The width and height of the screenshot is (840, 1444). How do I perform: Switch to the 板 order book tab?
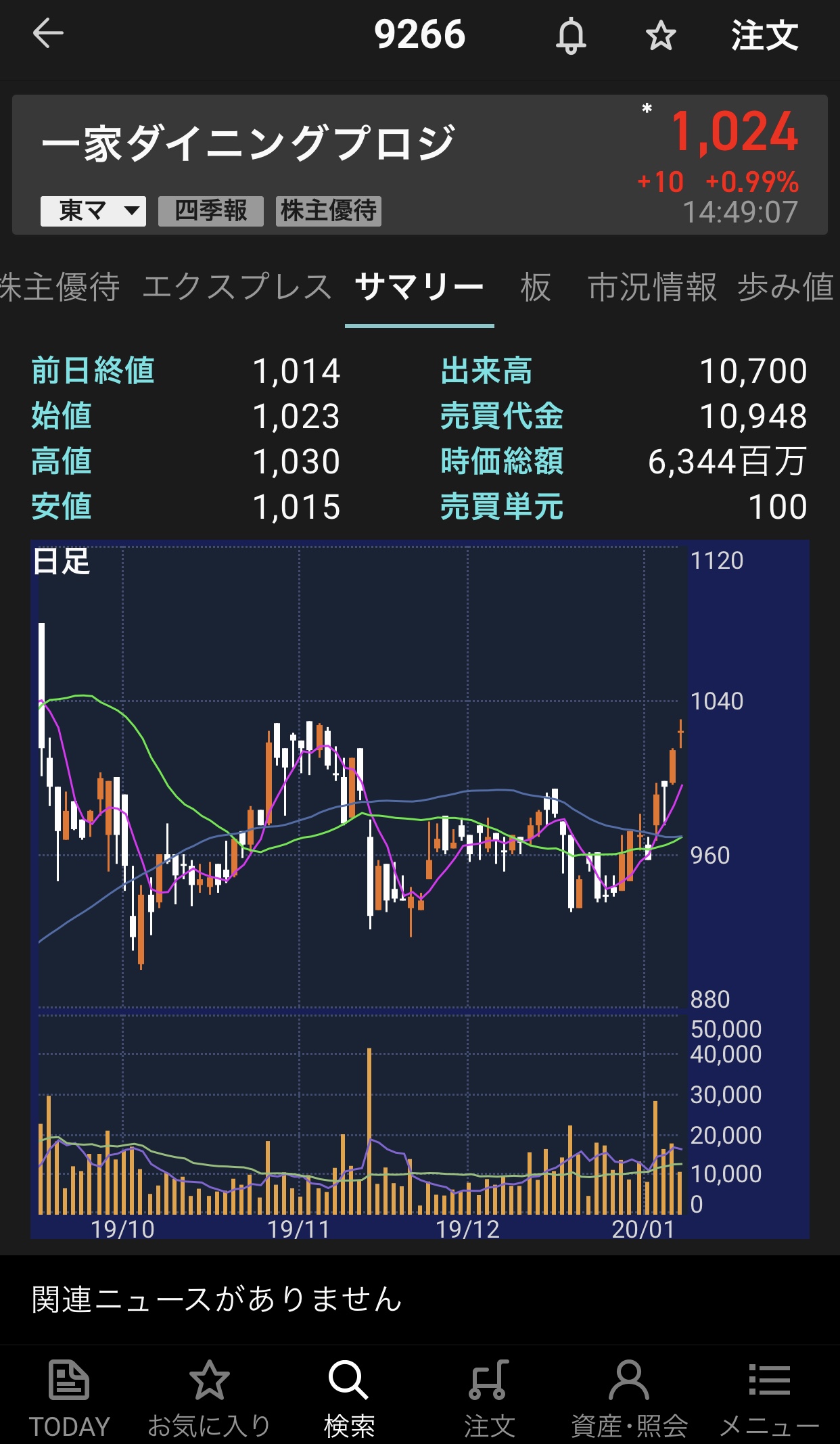click(x=536, y=287)
